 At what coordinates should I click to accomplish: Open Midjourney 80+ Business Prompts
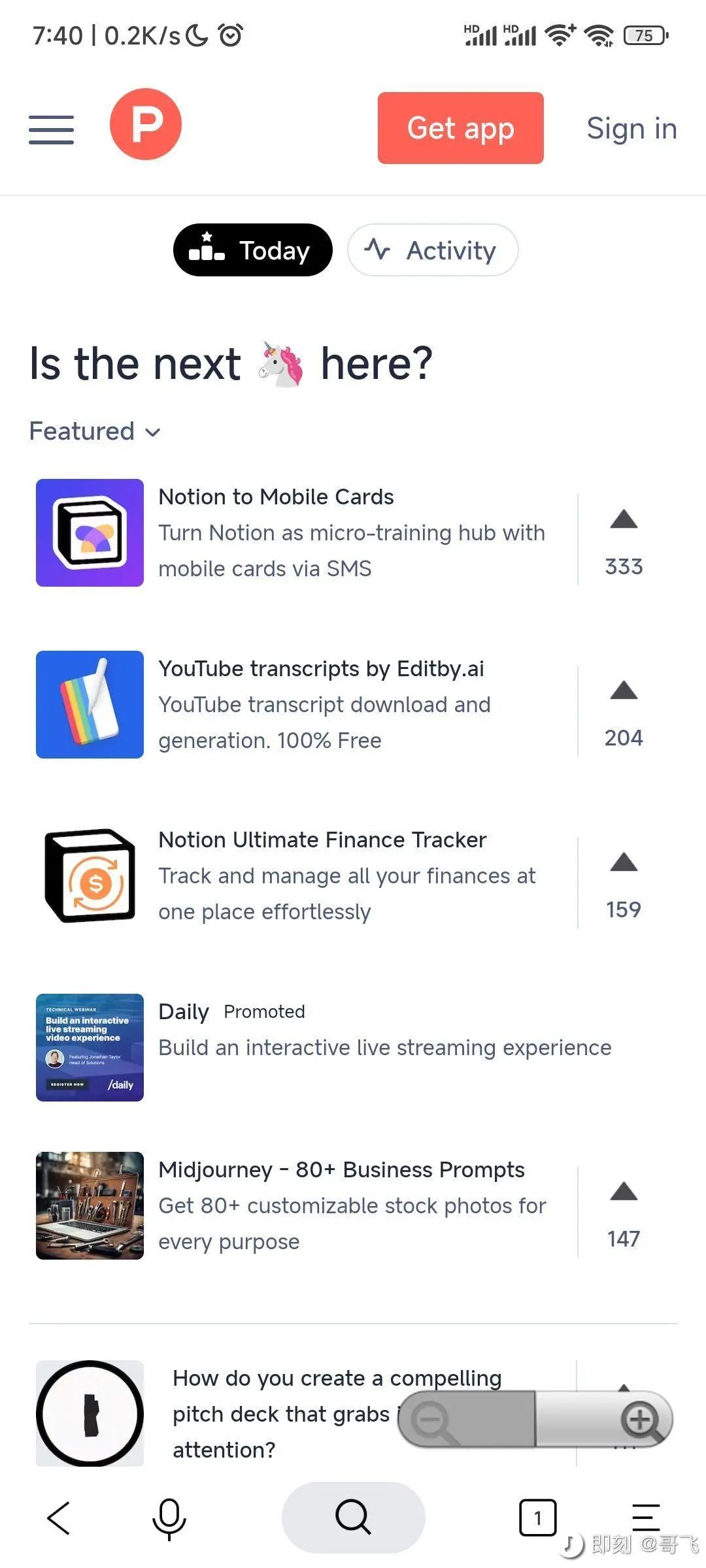coord(341,1170)
